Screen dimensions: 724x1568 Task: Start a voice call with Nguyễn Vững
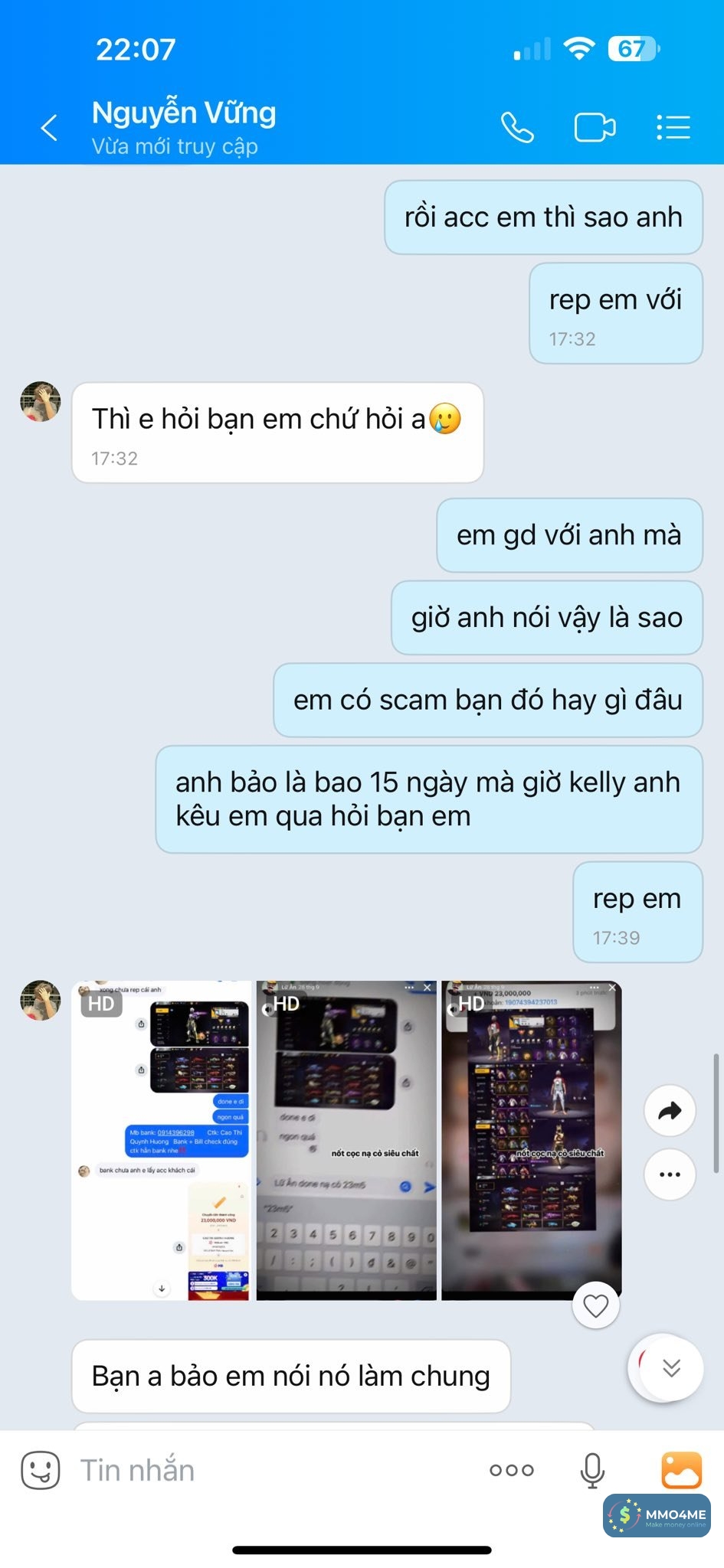pyautogui.click(x=518, y=127)
